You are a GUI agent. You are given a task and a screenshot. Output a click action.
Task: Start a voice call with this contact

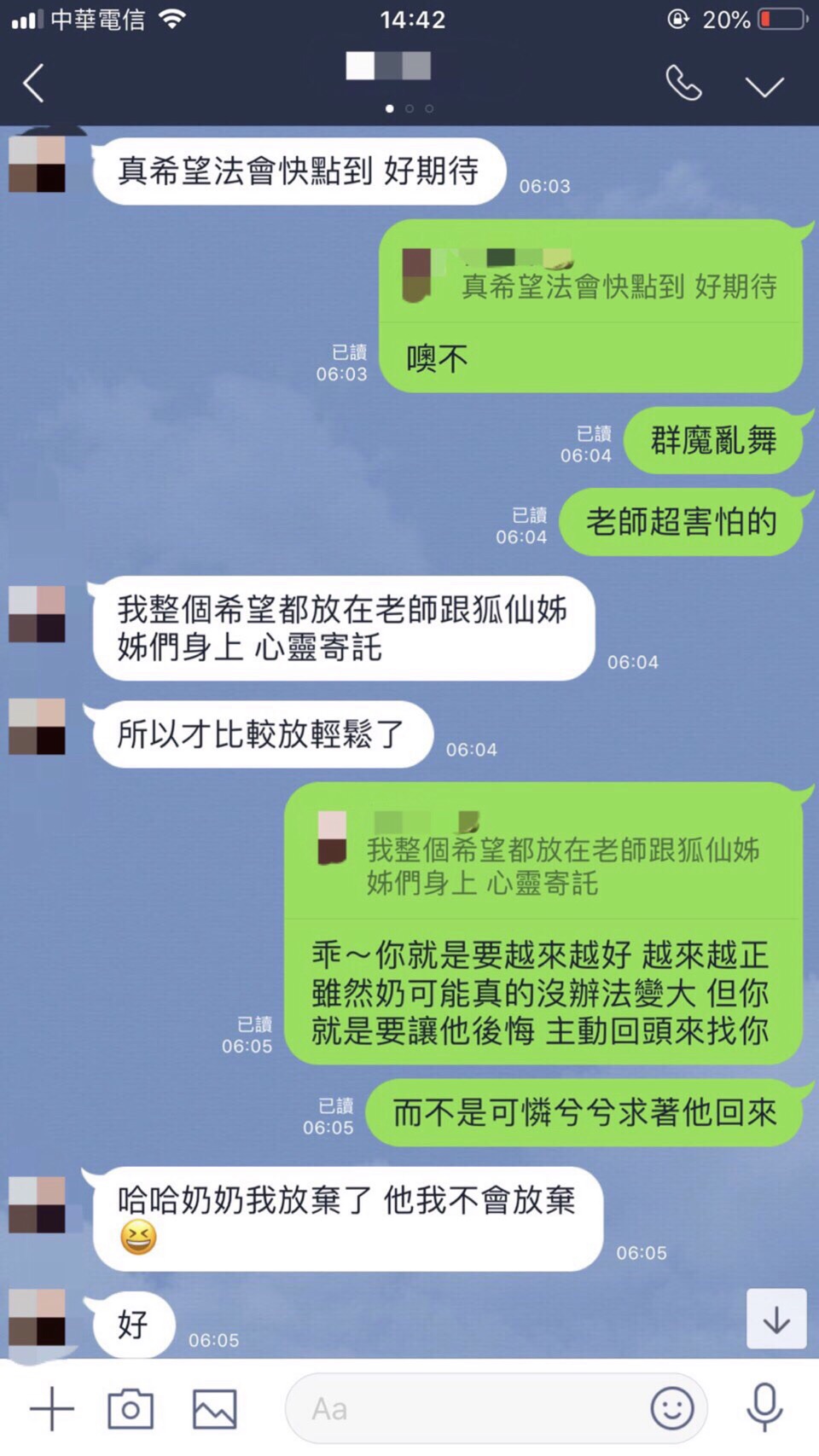pyautogui.click(x=683, y=84)
